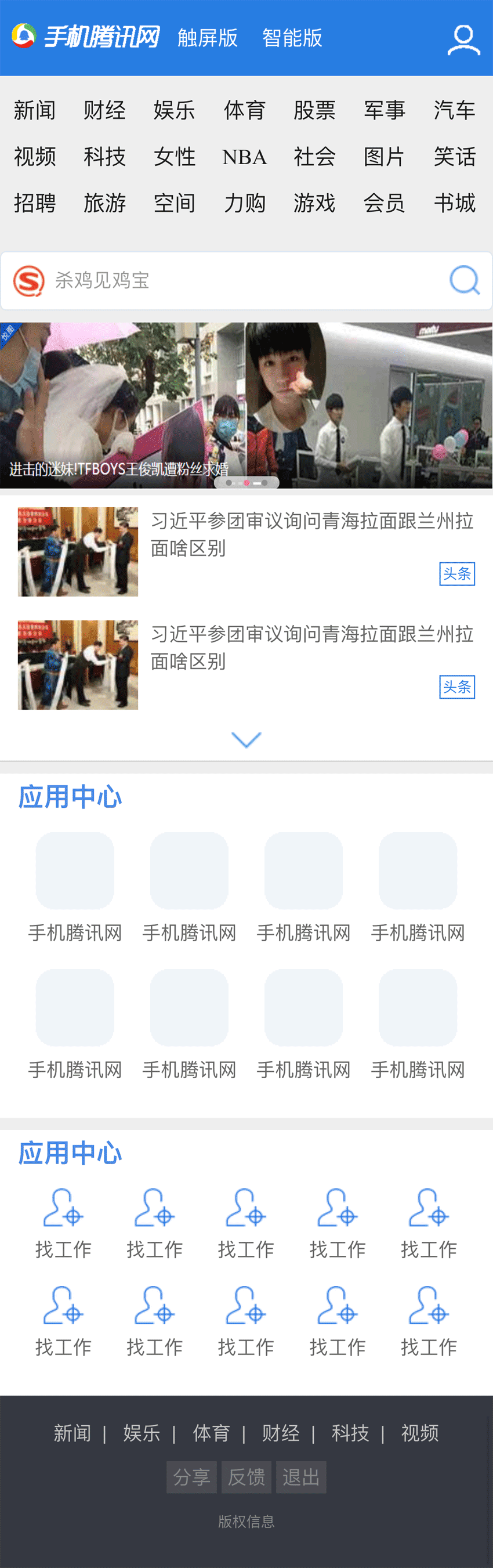Image resolution: width=493 pixels, height=1568 pixels.
Task: Visit the 书城 section
Action: pyautogui.click(x=455, y=203)
